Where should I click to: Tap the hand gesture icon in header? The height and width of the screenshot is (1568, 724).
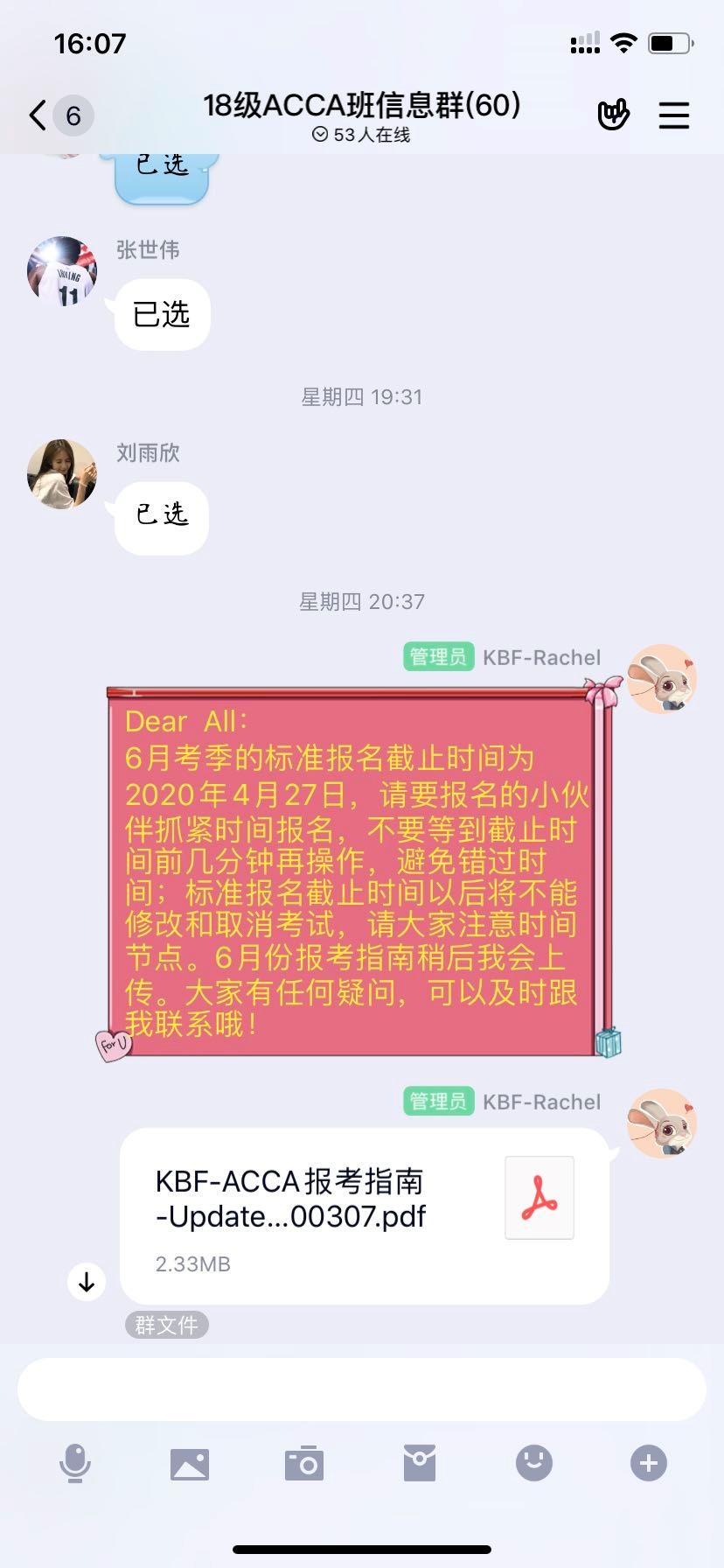click(613, 115)
